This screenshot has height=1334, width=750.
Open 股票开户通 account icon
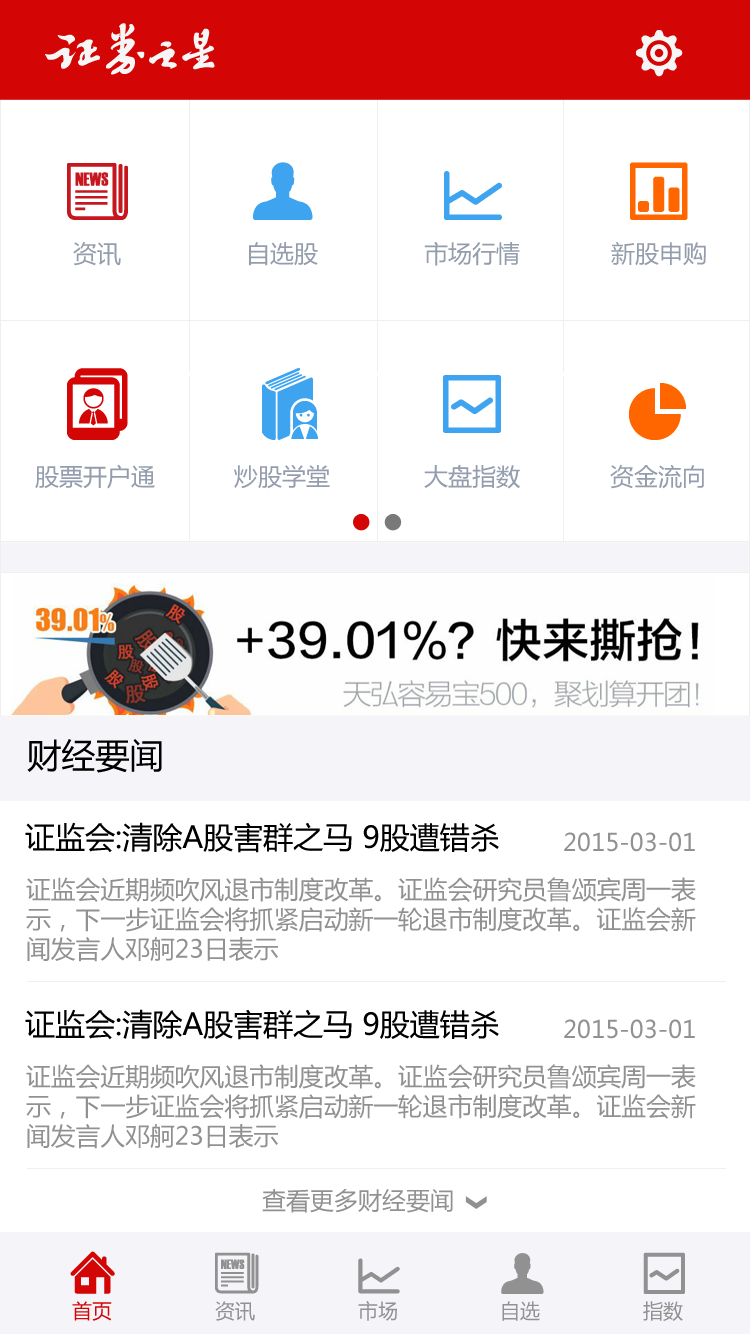click(x=94, y=405)
